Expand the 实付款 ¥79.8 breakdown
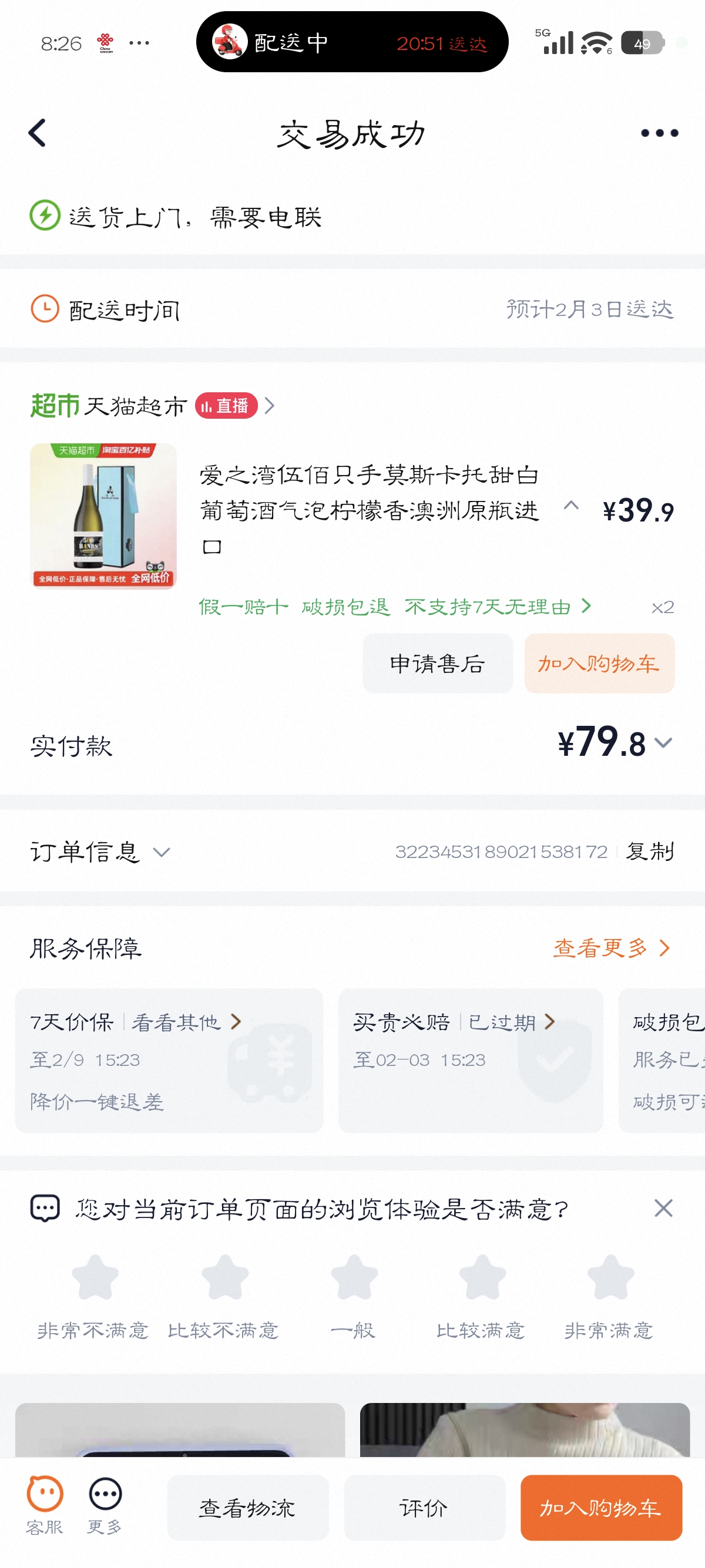The width and height of the screenshot is (705, 1568). [663, 743]
